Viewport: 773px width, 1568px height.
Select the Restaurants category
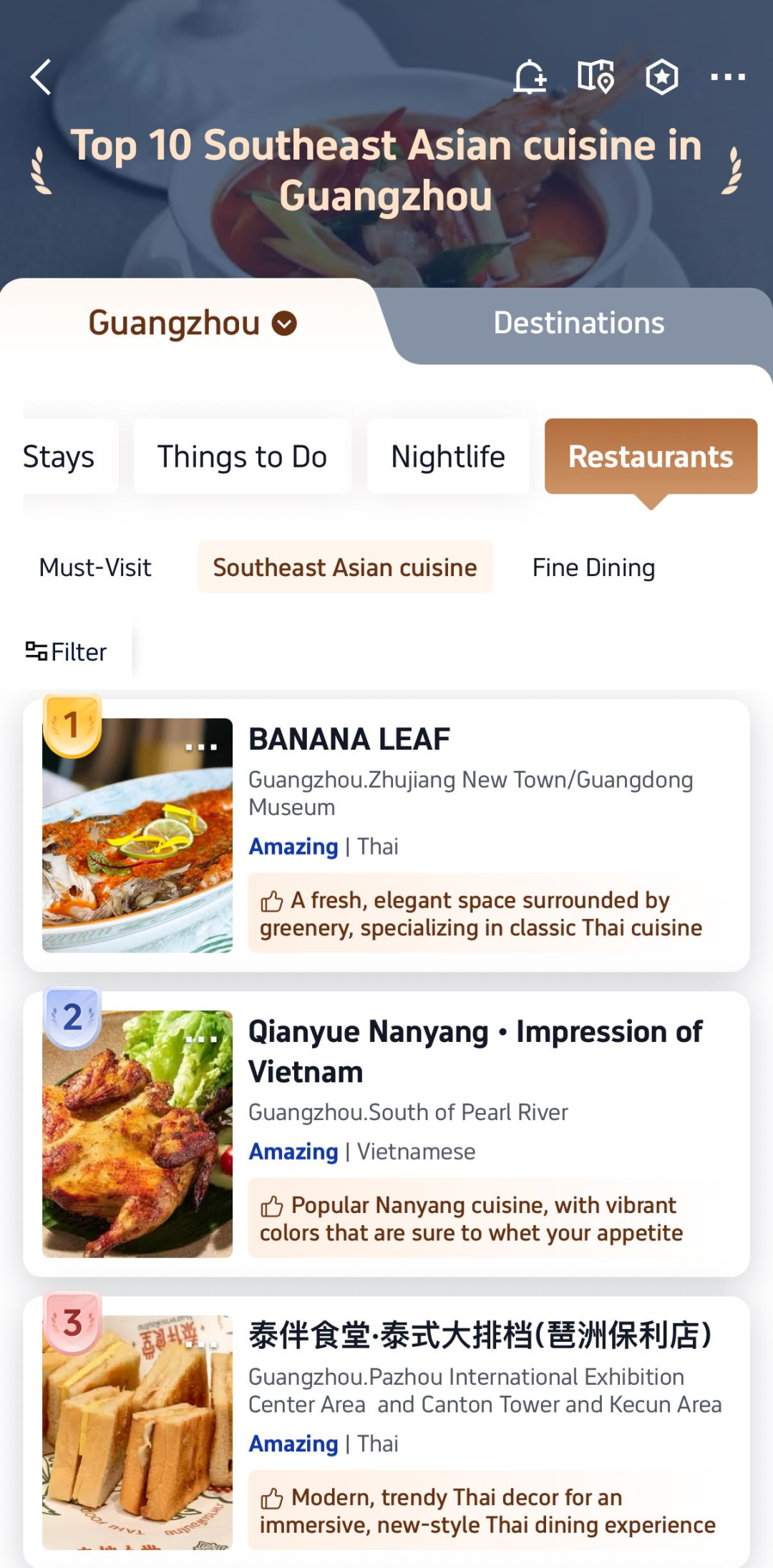[x=650, y=457]
